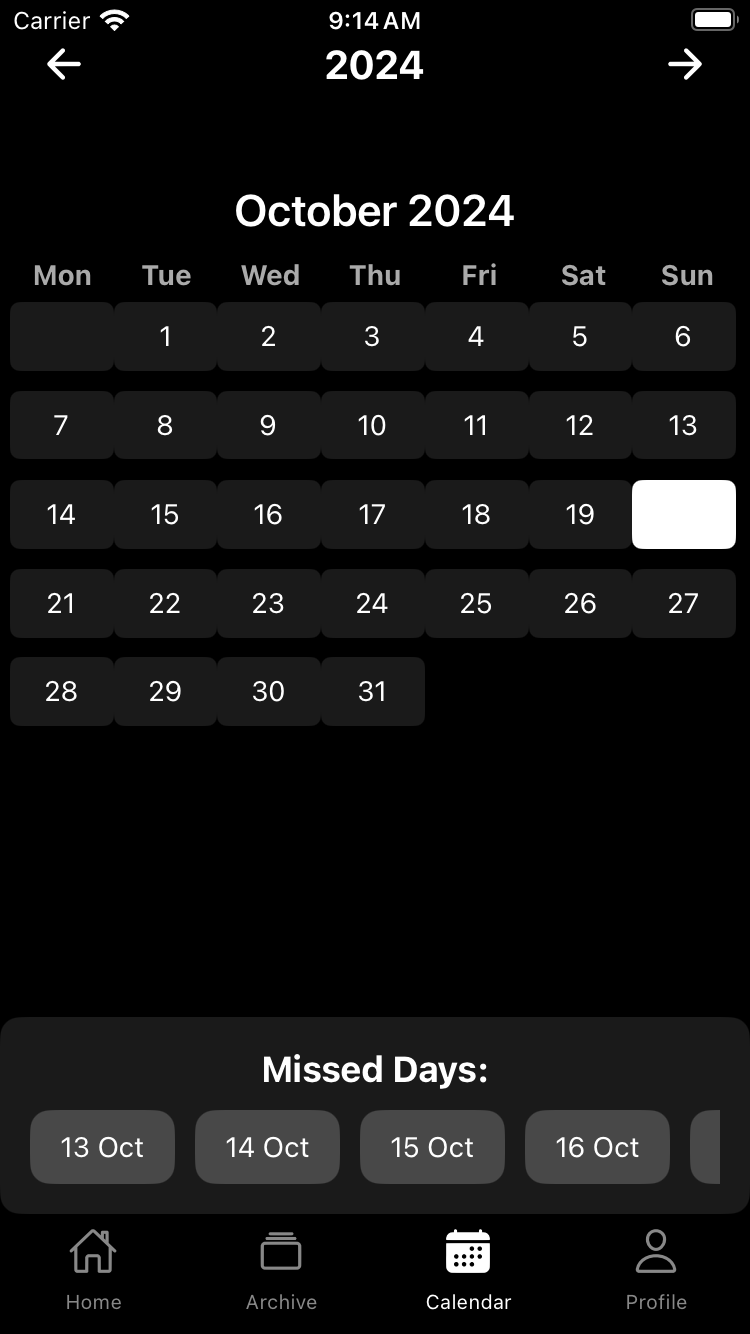The image size is (750, 1334).
Task: Tap the 2024 year title
Action: coord(374,66)
